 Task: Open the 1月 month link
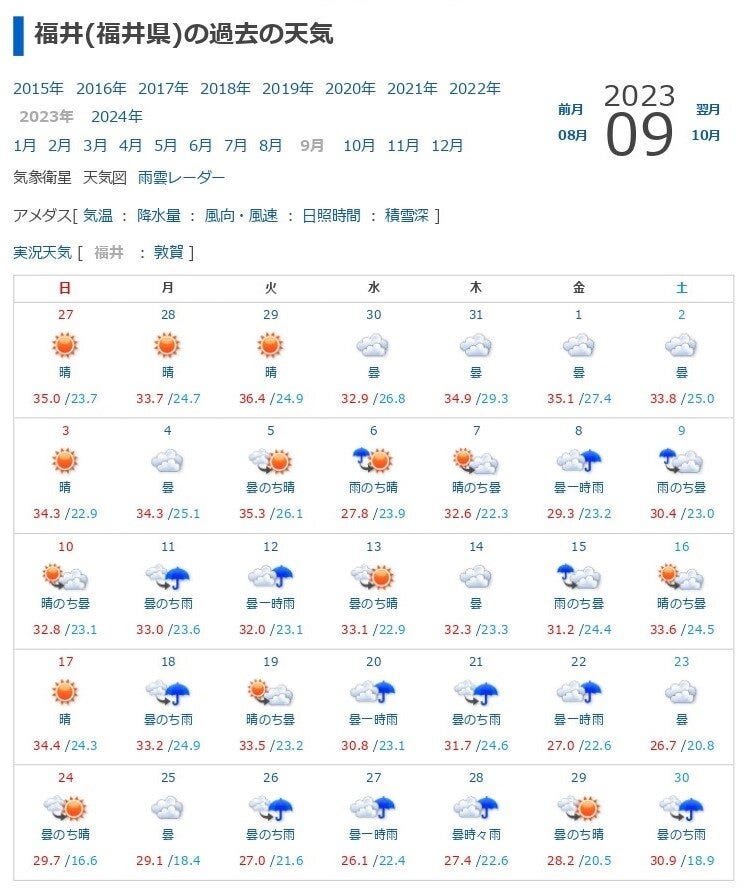point(24,146)
